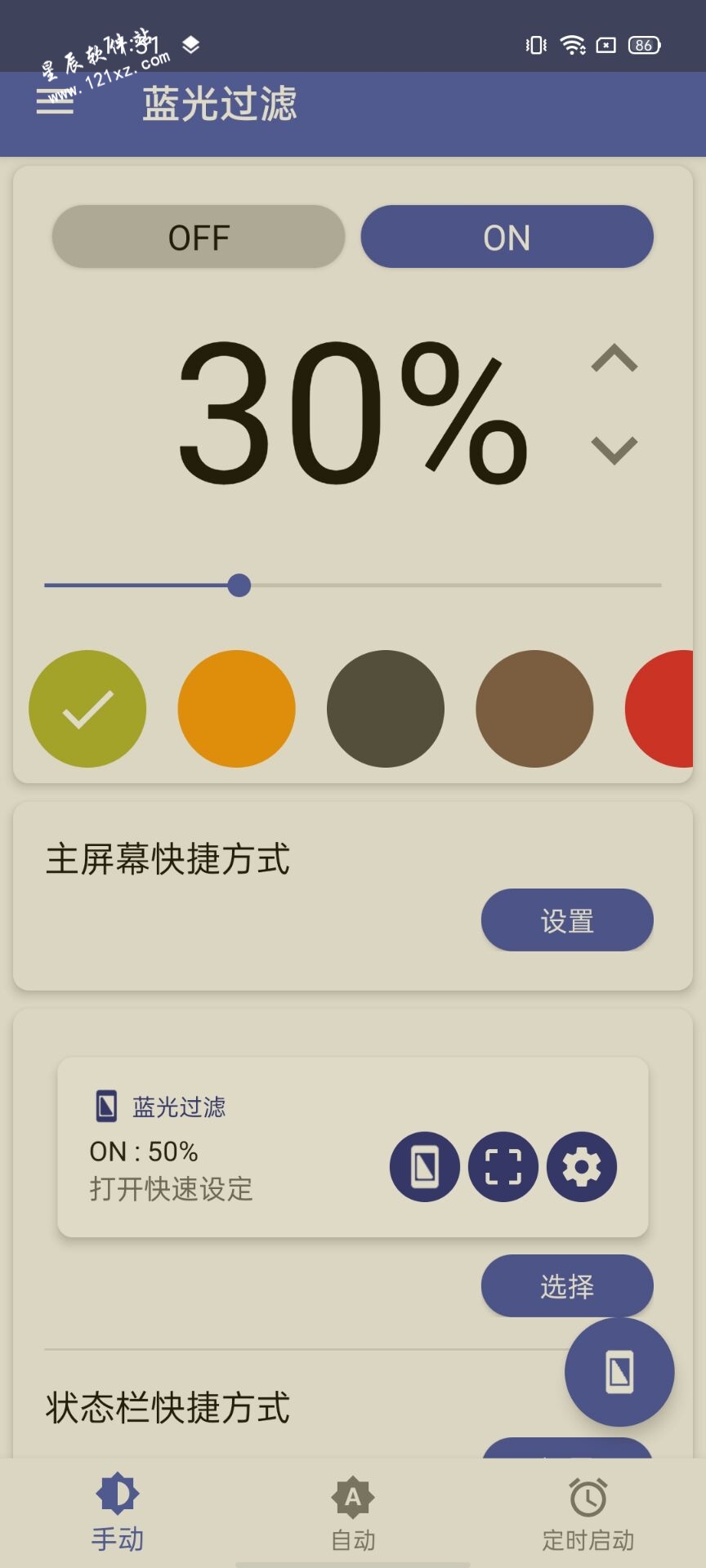Tap 设置 for home screen shortcut
This screenshot has height=1568, width=706.
tap(567, 920)
